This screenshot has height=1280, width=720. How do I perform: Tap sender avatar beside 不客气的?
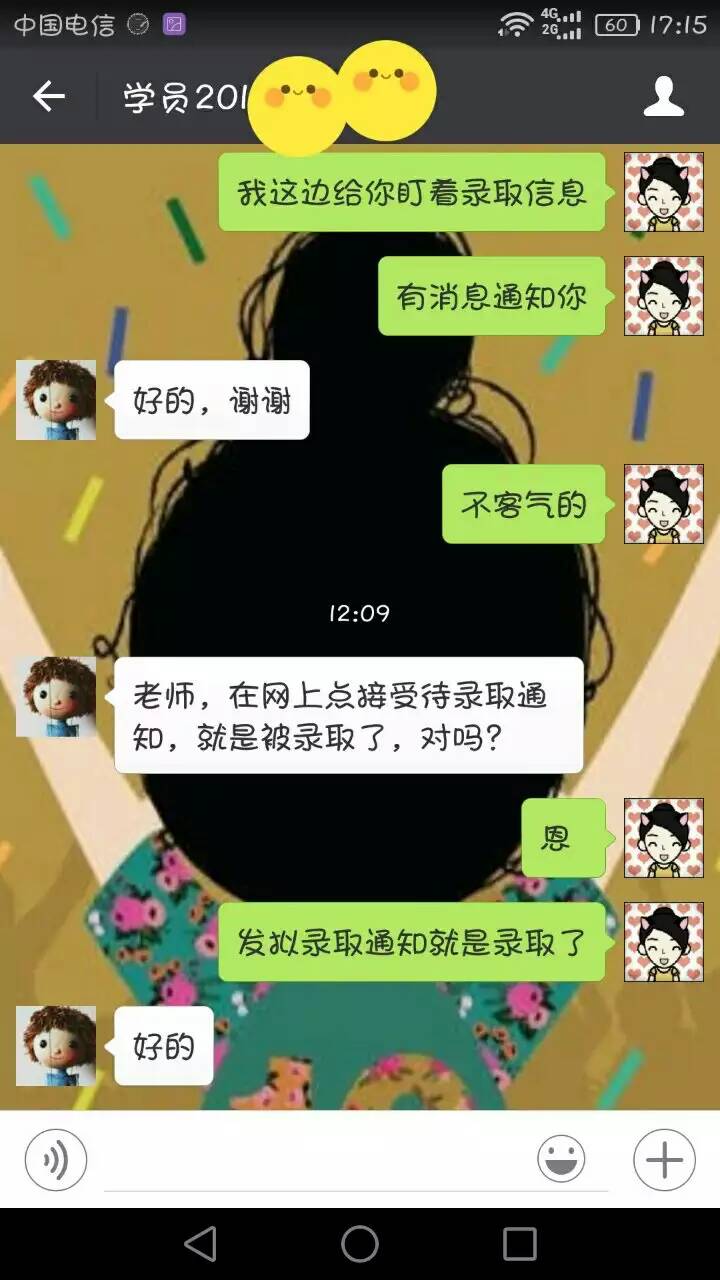663,504
